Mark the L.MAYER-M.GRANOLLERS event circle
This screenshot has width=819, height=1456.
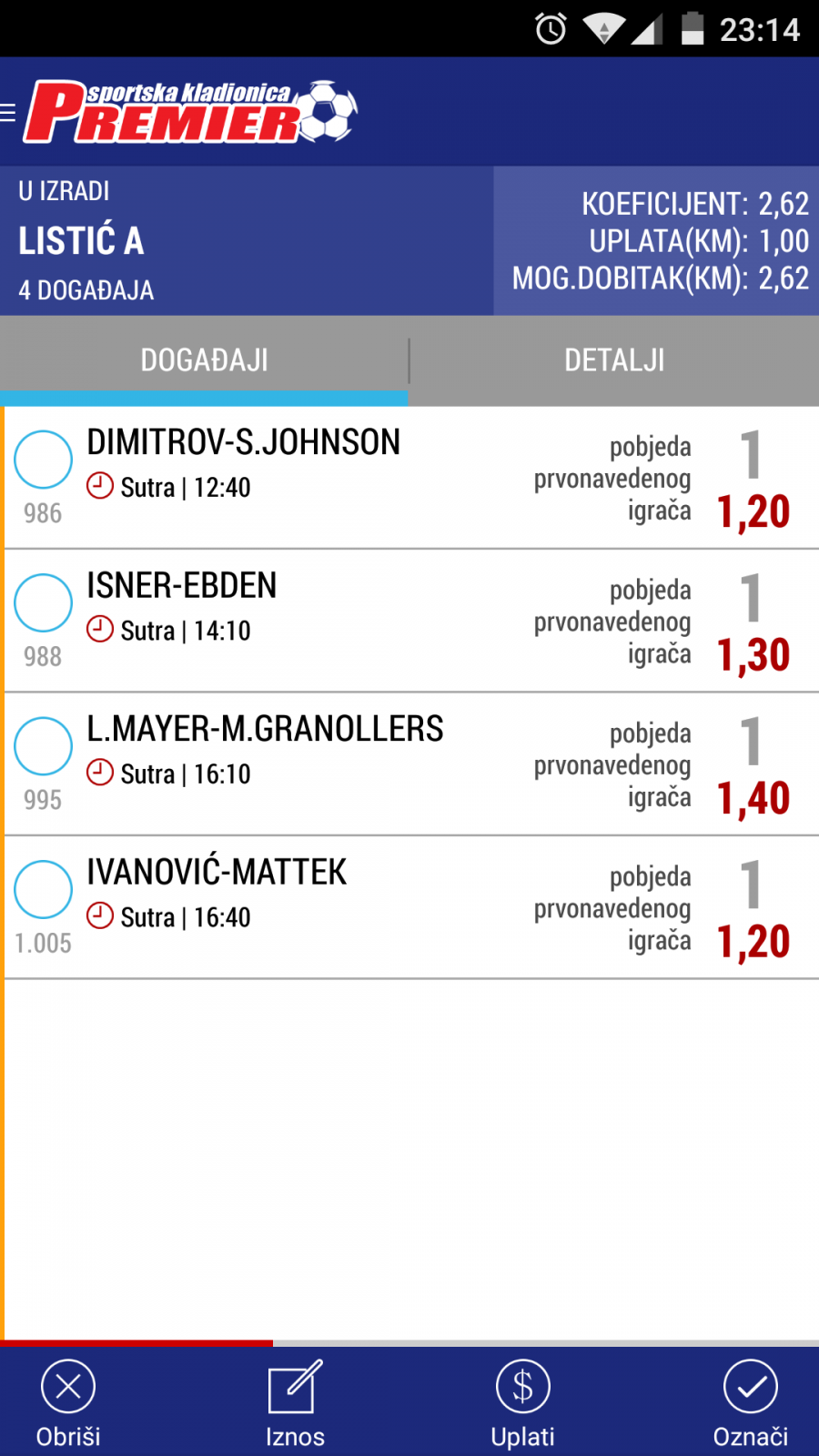43,746
